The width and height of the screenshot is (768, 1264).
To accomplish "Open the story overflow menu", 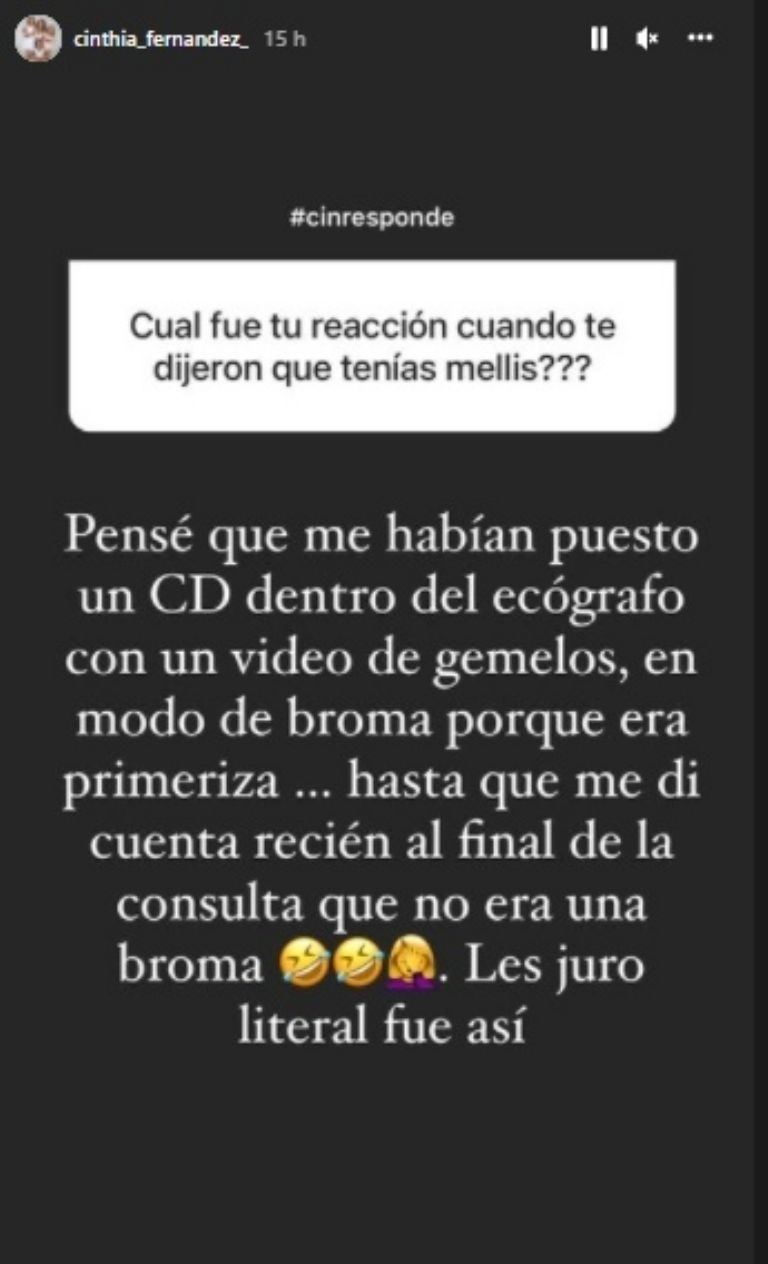I will pos(700,38).
